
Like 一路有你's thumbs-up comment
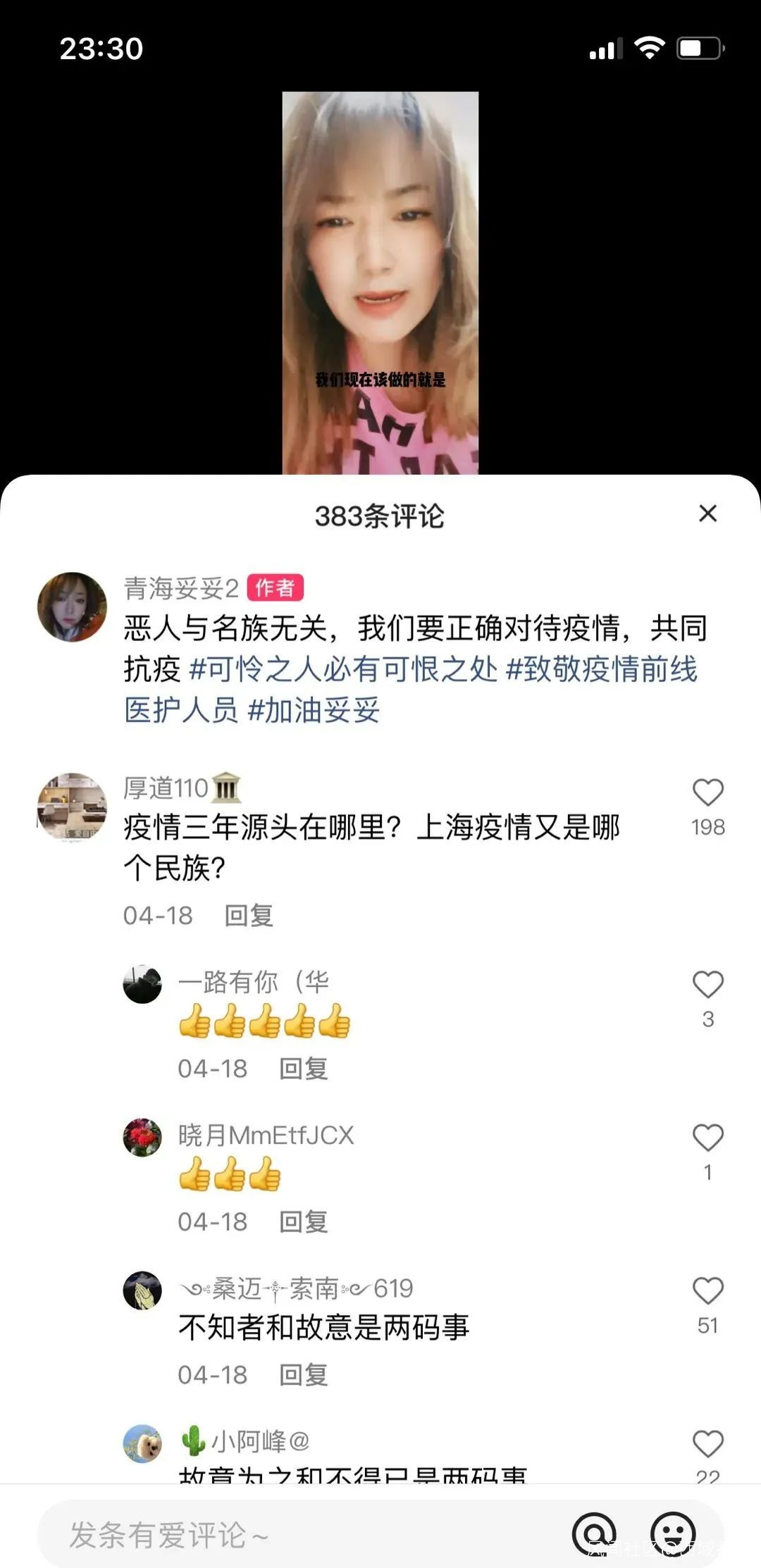click(x=707, y=985)
